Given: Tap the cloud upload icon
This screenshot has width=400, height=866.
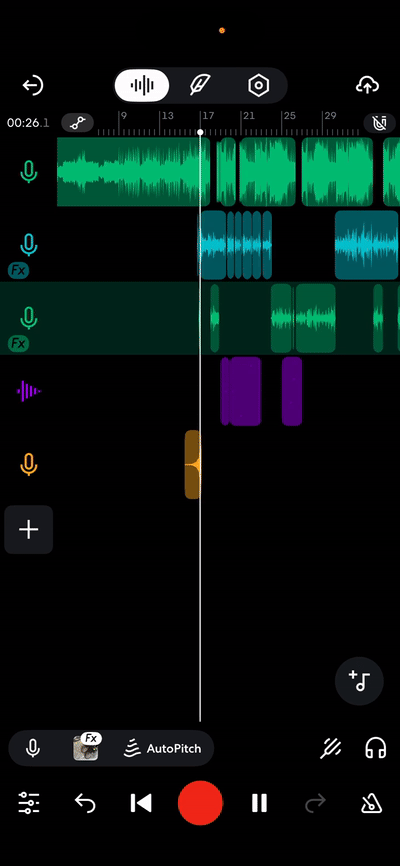Looking at the screenshot, I should pyautogui.click(x=367, y=86).
